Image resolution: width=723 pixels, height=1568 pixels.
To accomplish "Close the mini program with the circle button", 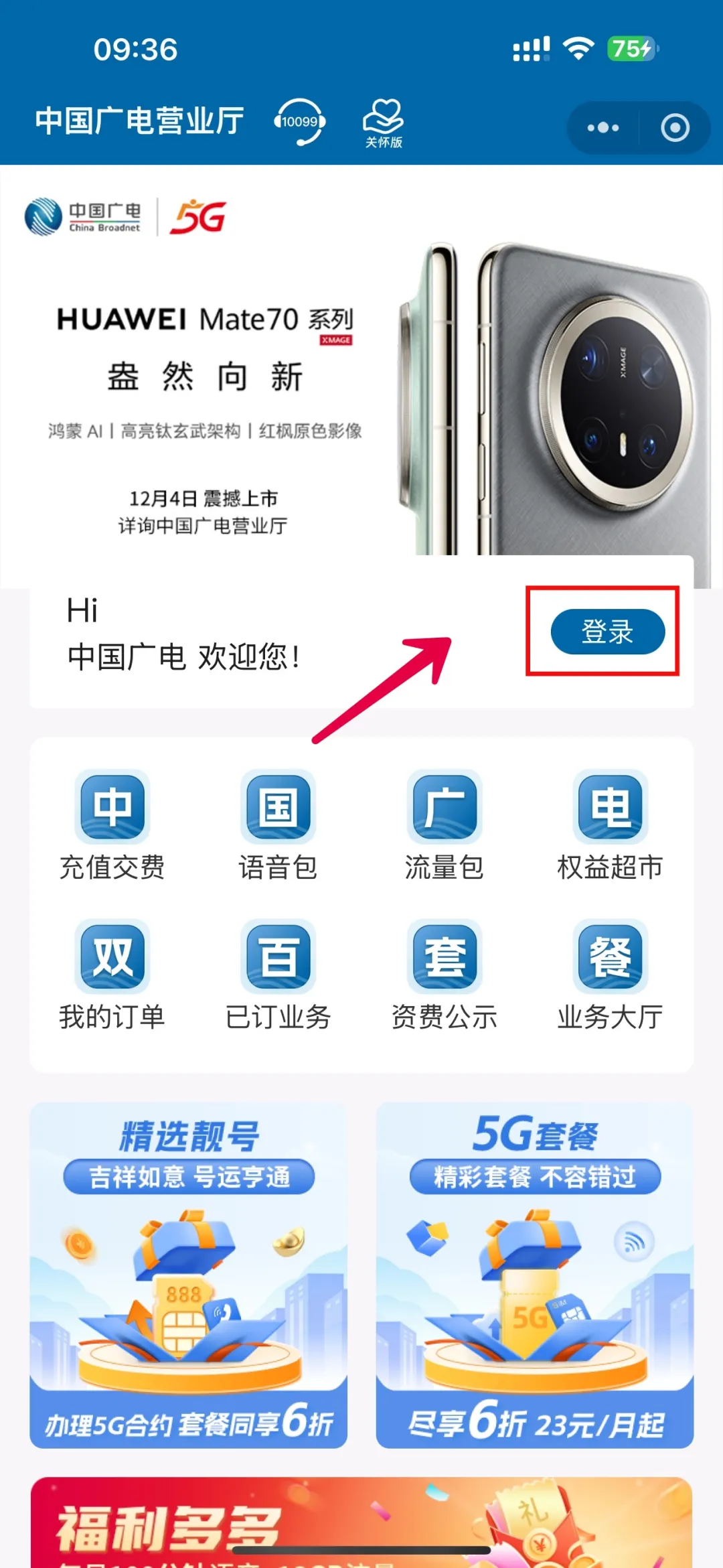I will (674, 127).
